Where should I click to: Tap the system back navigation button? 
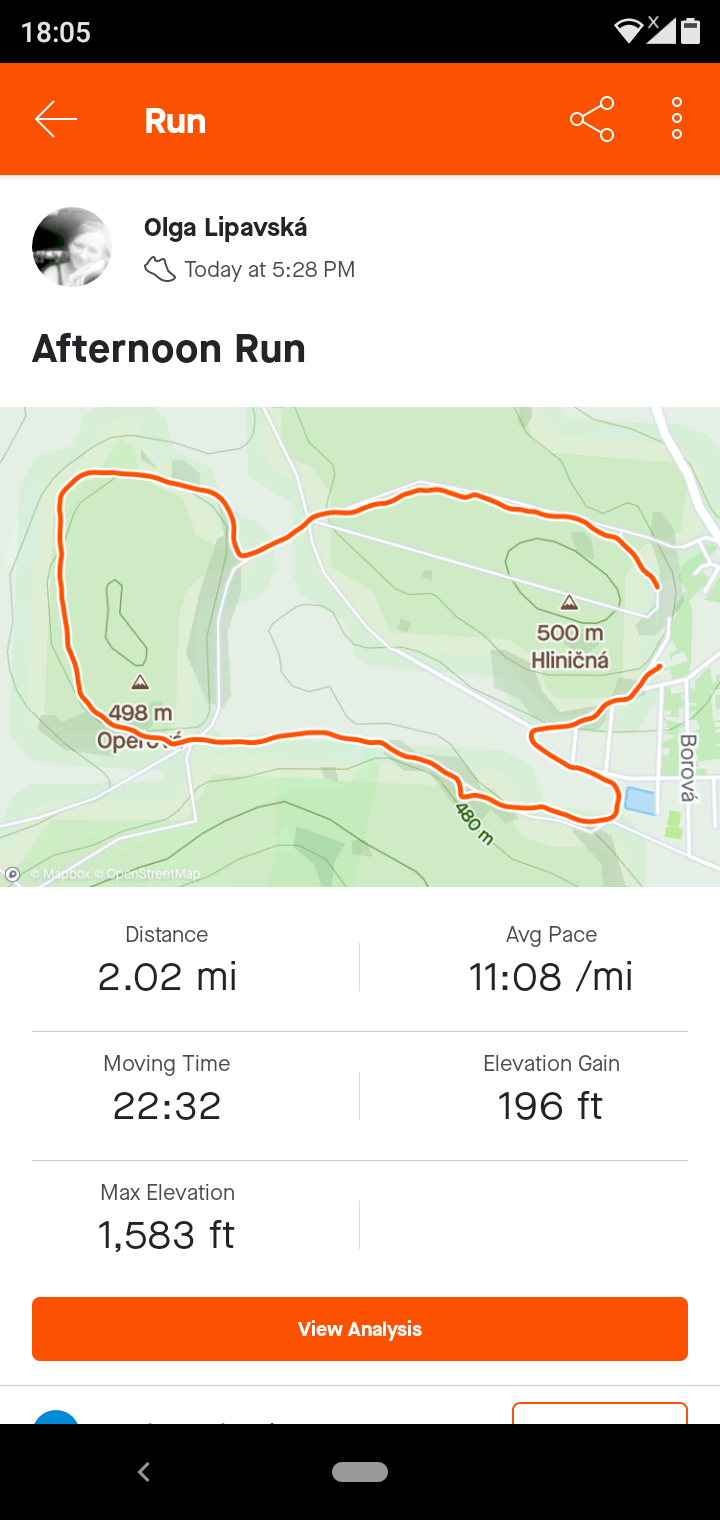point(144,1471)
